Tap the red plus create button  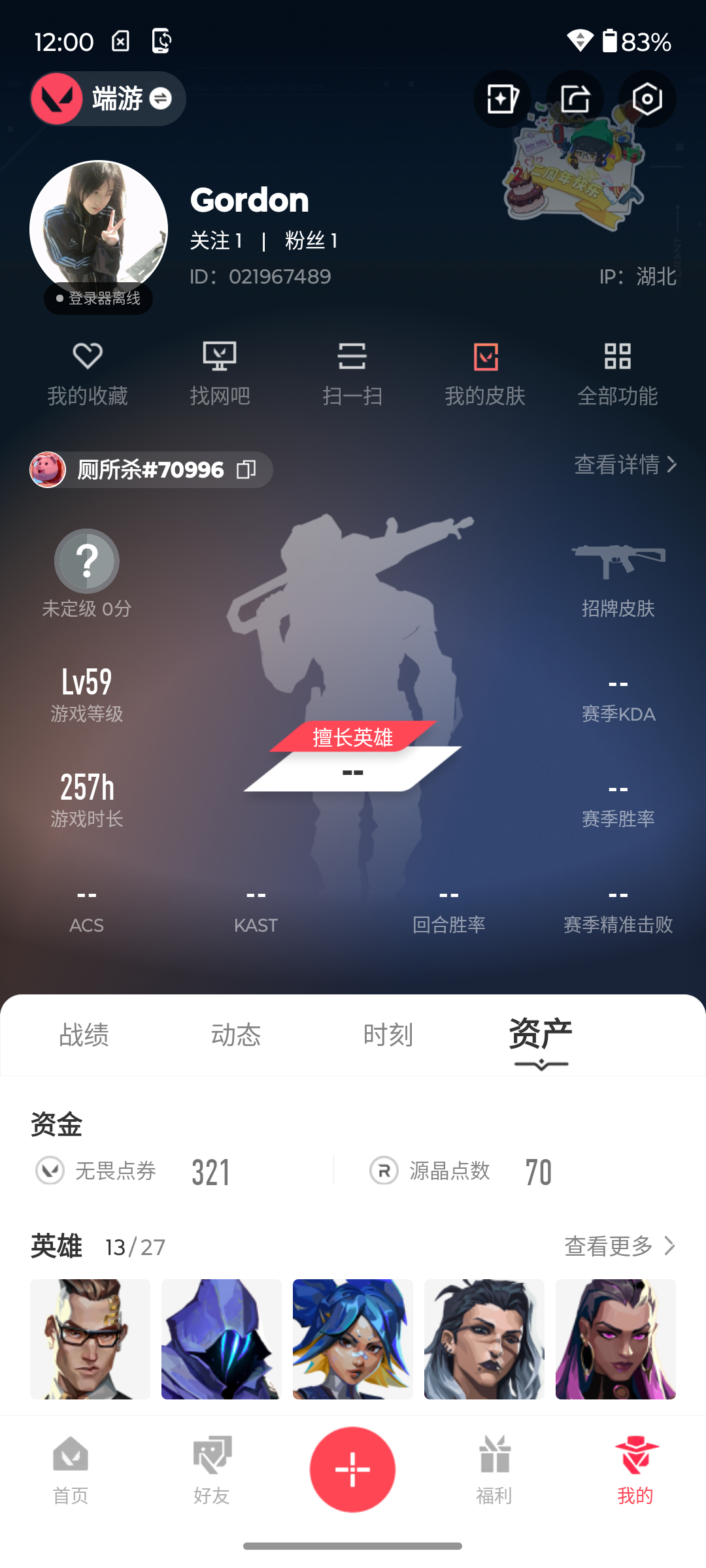(x=352, y=1469)
